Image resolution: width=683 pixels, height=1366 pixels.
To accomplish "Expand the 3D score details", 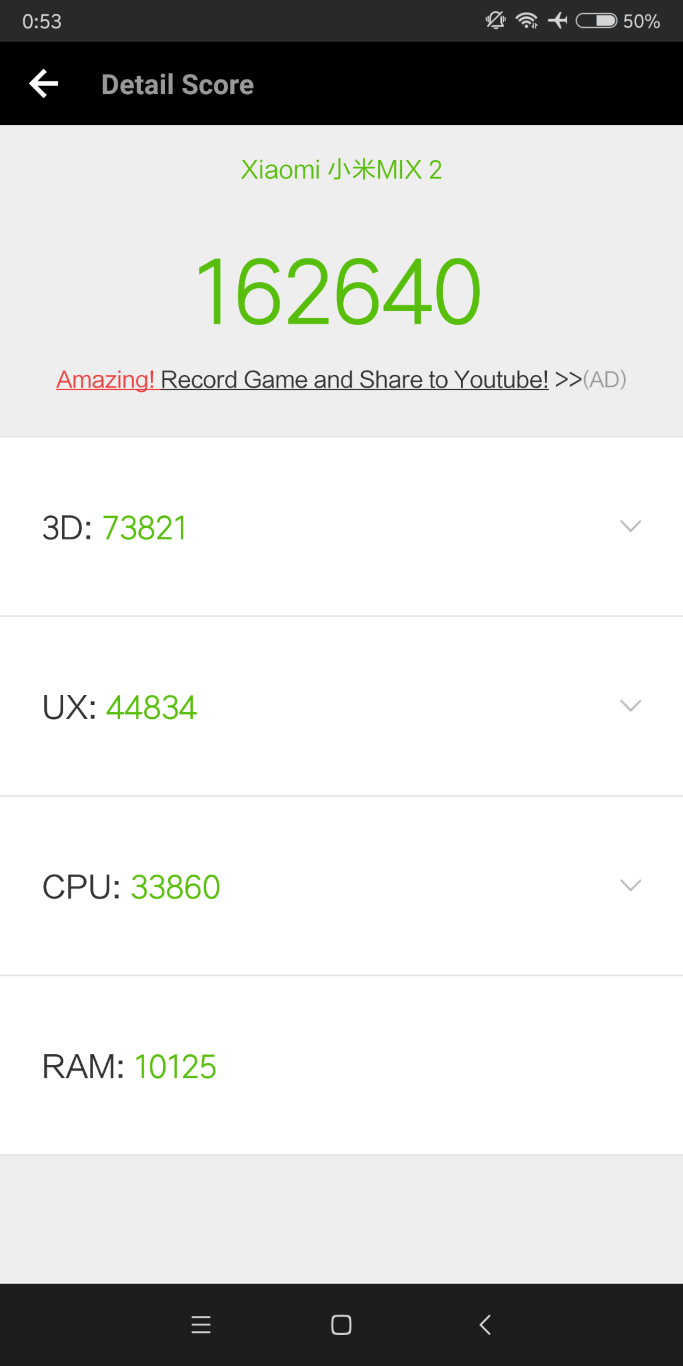I will [341, 527].
